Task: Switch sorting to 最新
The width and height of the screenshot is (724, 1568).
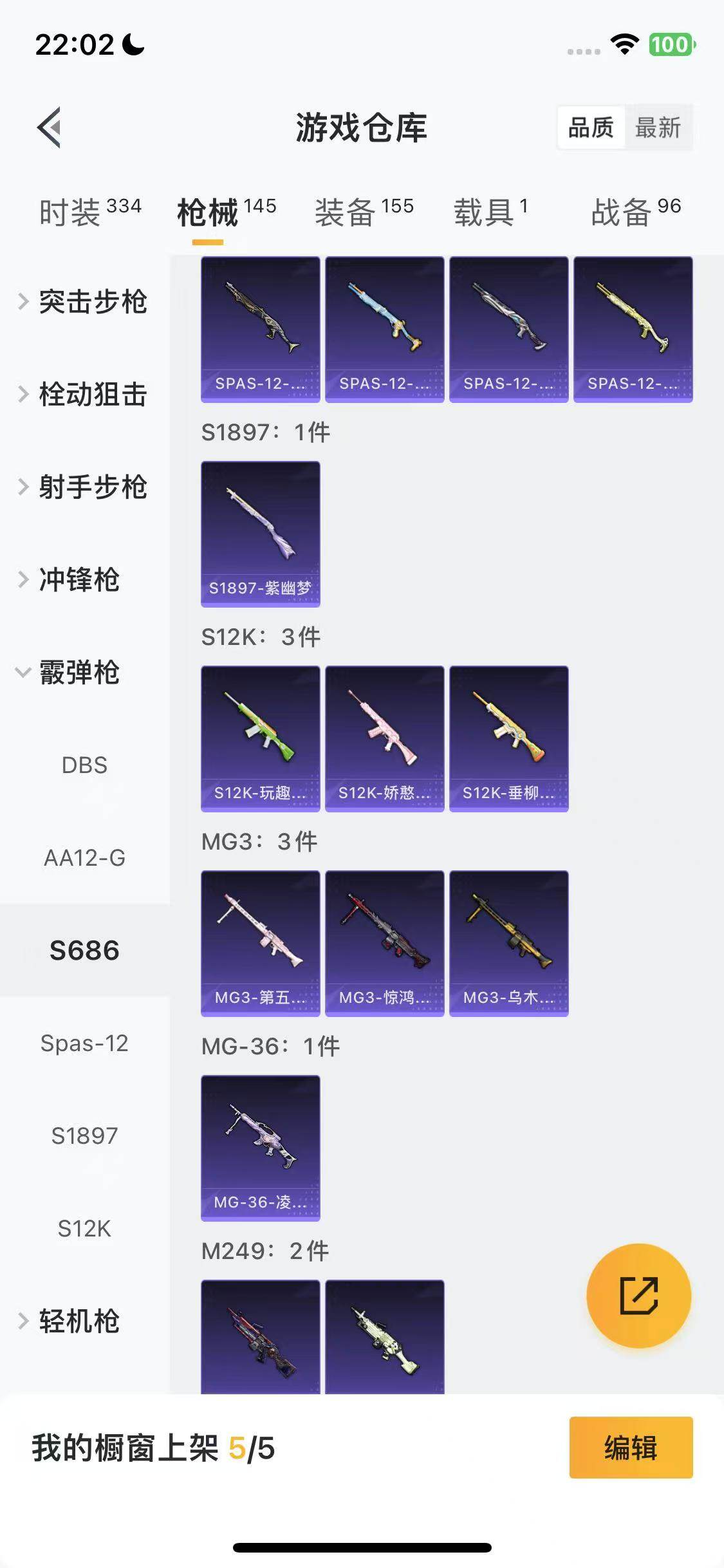Action: click(658, 128)
